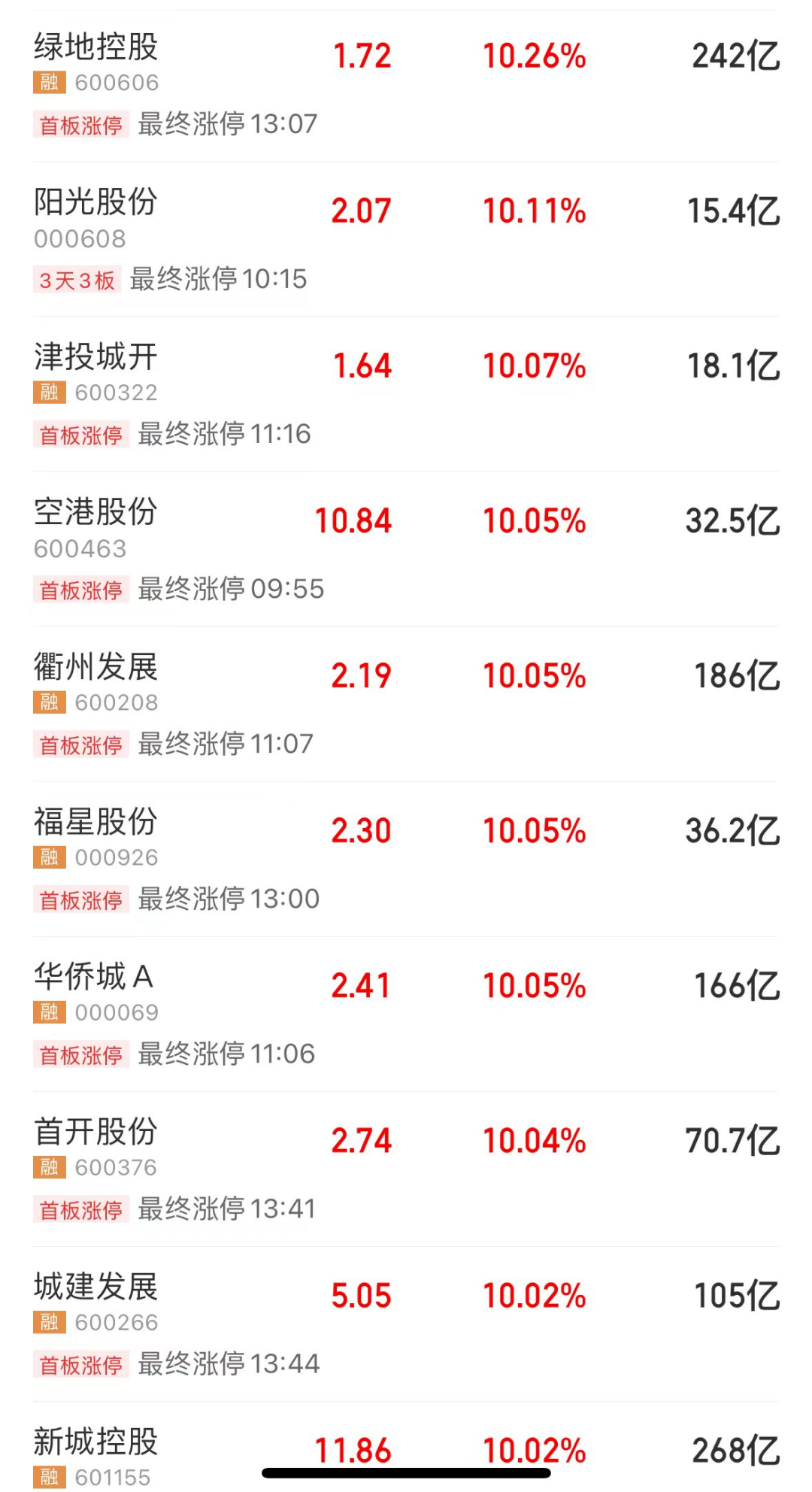Open the 绿地控股 stock row
The image size is (812, 1492).
[x=406, y=86]
